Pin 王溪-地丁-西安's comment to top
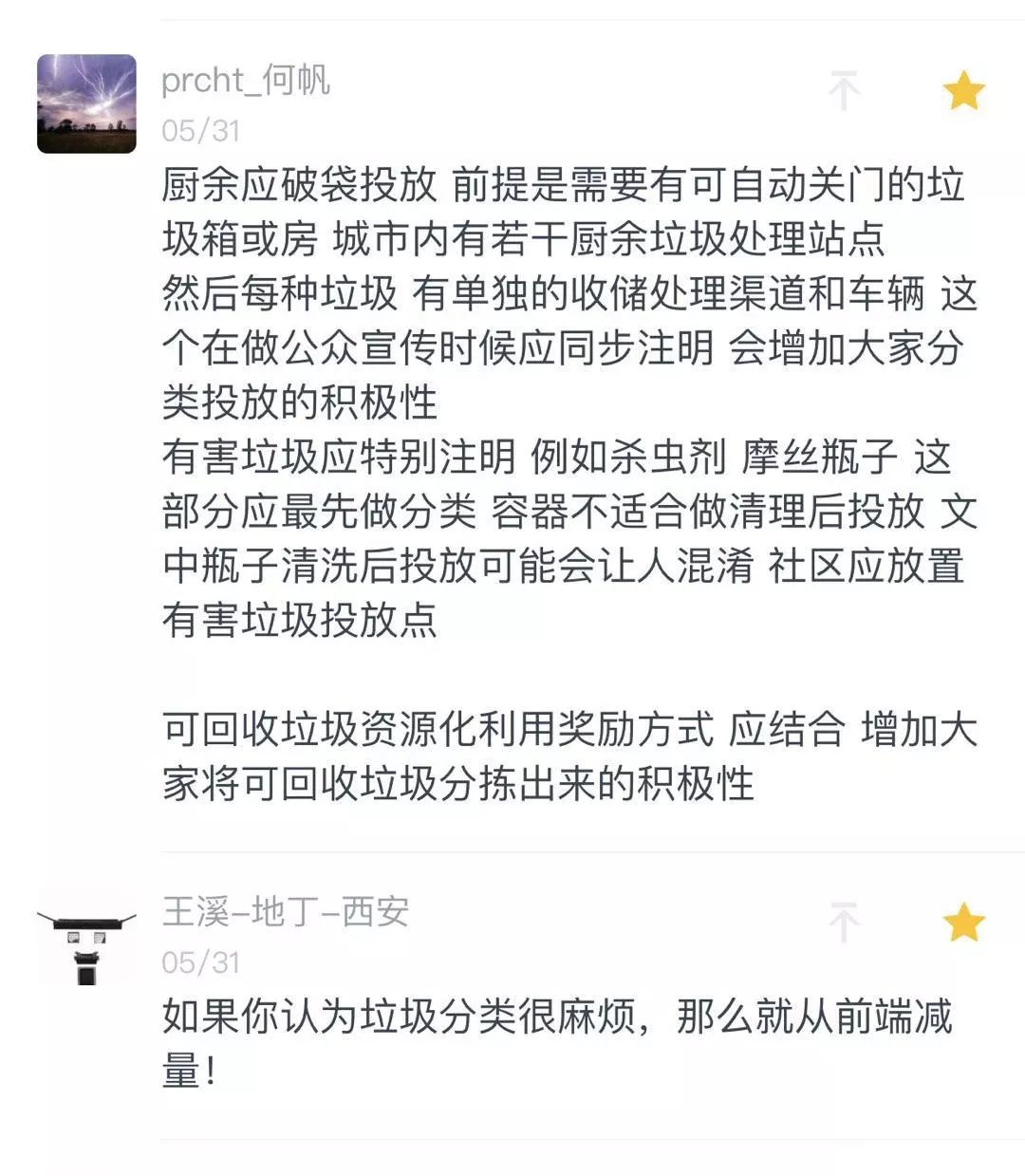Image resolution: width=1025 pixels, height=1176 pixels. click(x=844, y=923)
